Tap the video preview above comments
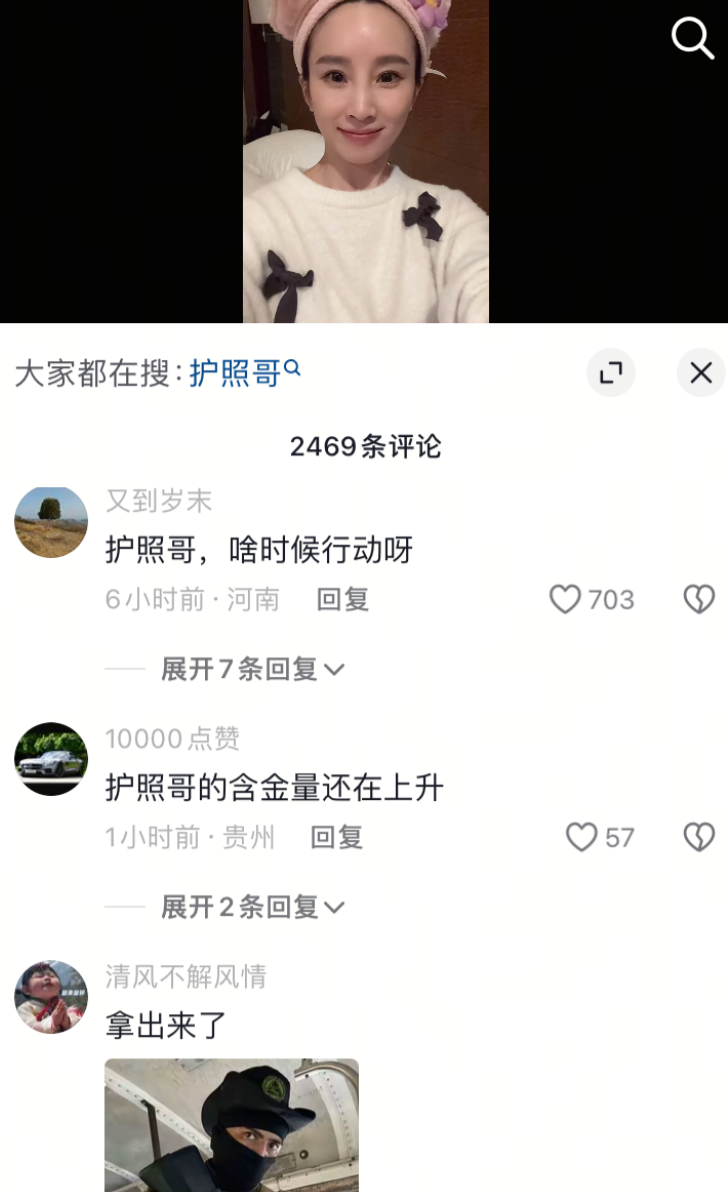Image resolution: width=728 pixels, height=1192 pixels. [366, 161]
